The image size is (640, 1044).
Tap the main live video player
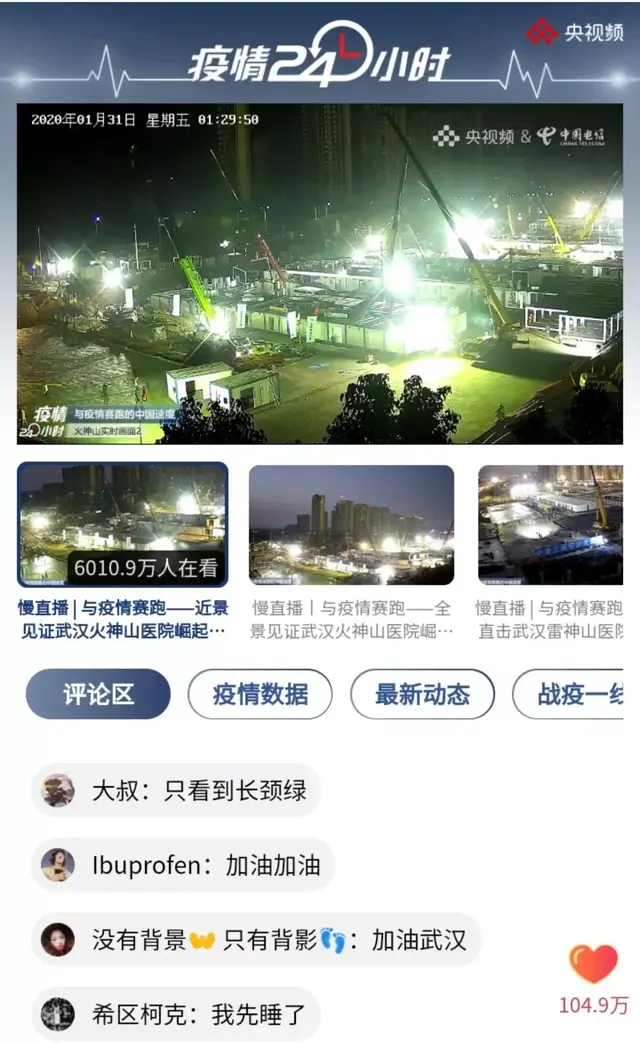320,274
